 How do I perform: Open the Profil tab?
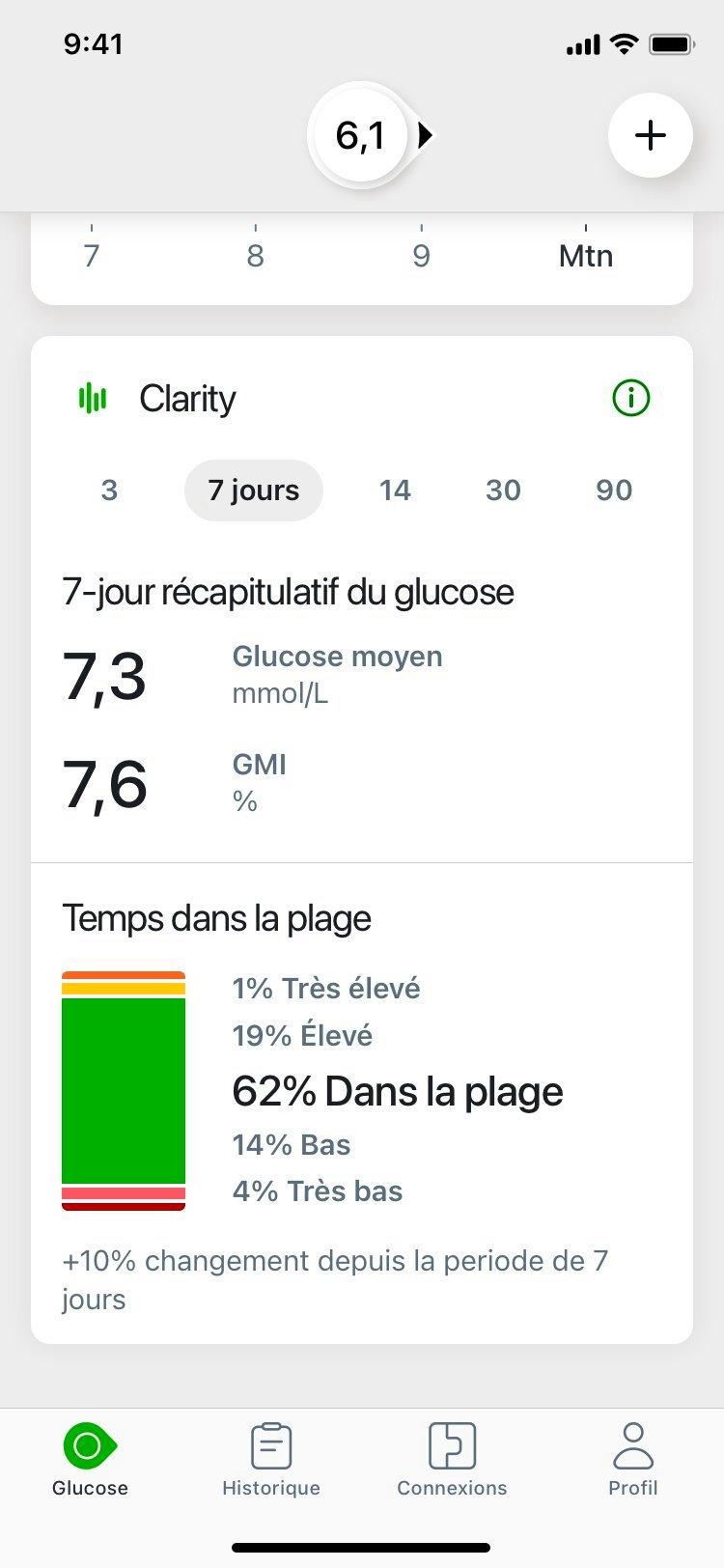(633, 1459)
